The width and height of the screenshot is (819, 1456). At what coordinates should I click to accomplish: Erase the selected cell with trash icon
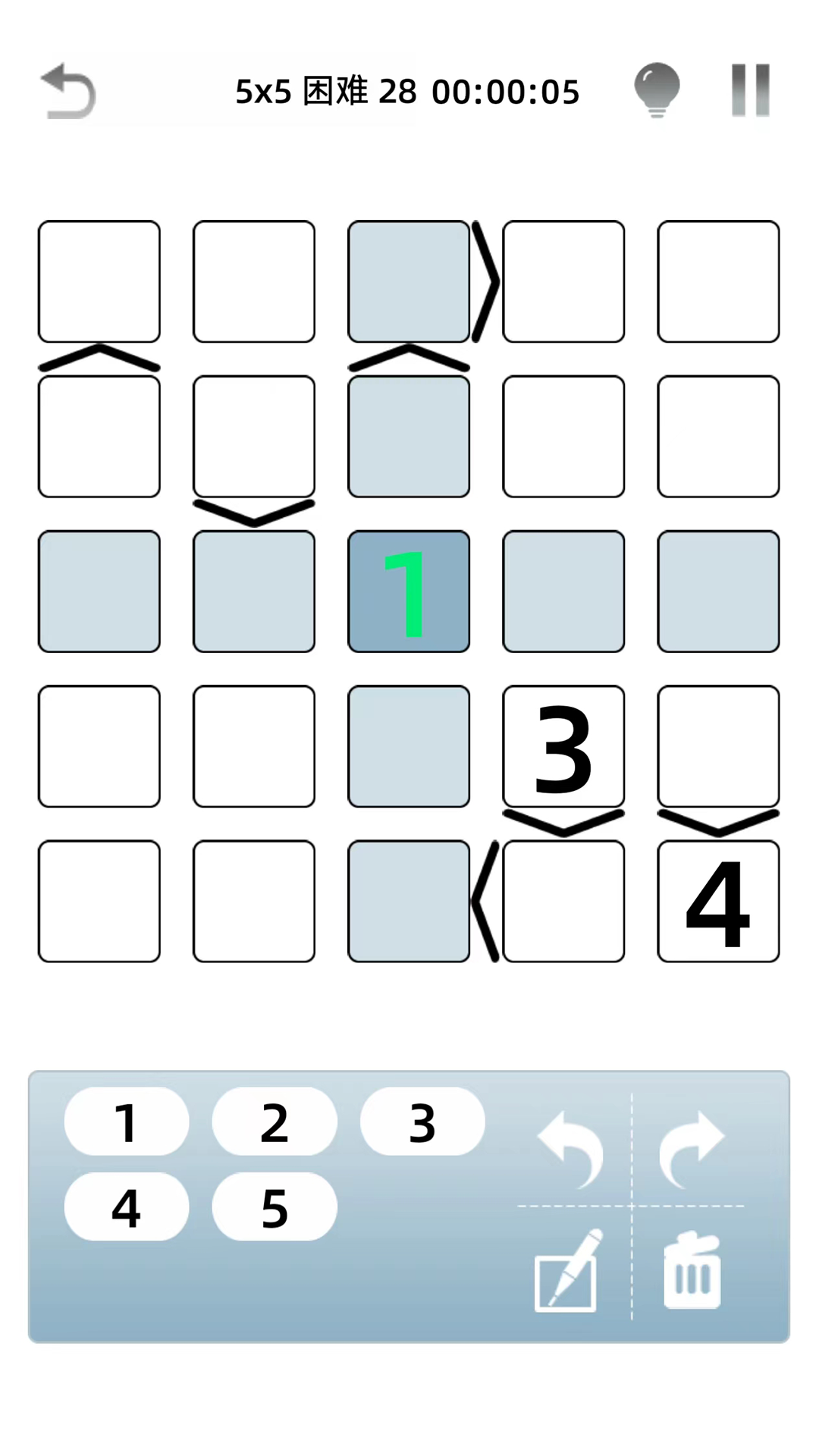tap(692, 1272)
